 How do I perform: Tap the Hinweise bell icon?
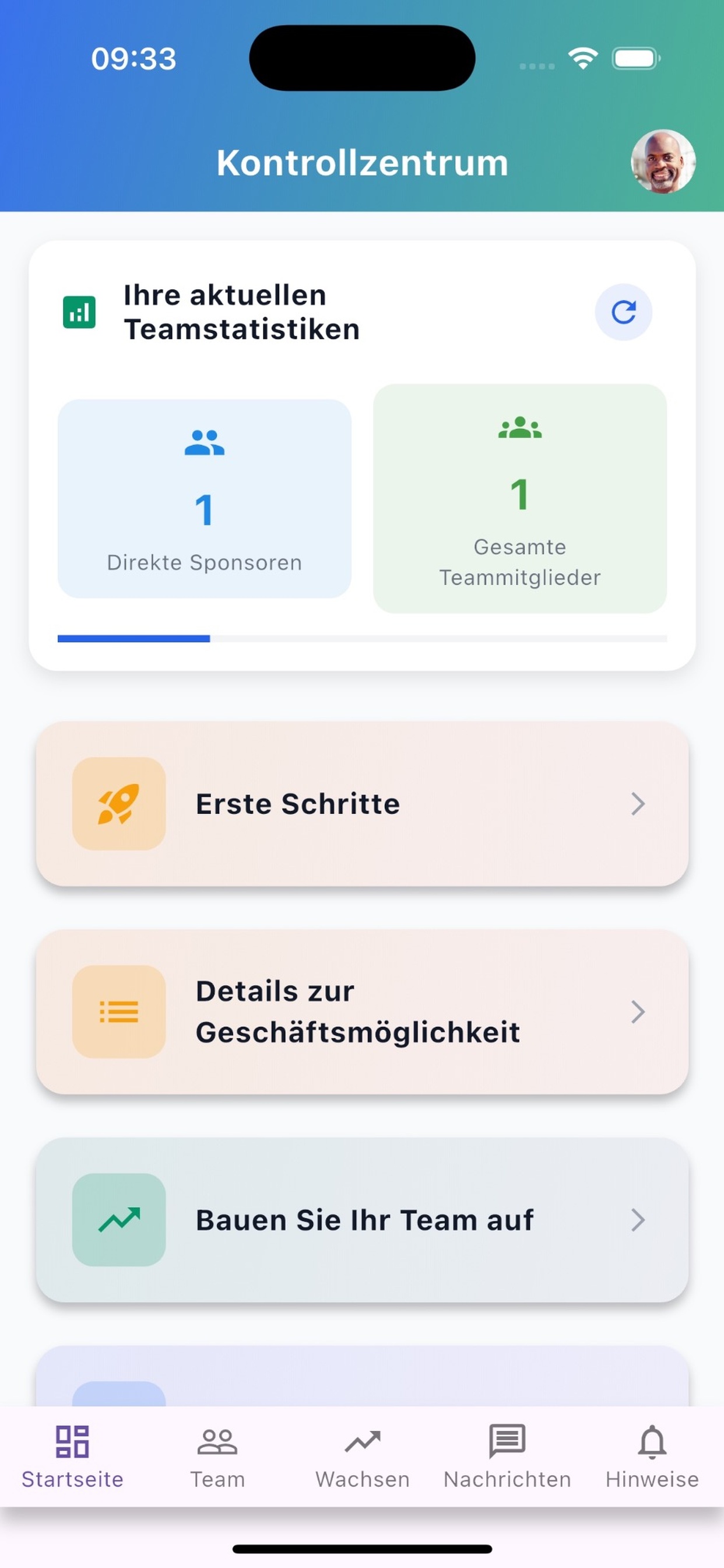pos(652,1441)
